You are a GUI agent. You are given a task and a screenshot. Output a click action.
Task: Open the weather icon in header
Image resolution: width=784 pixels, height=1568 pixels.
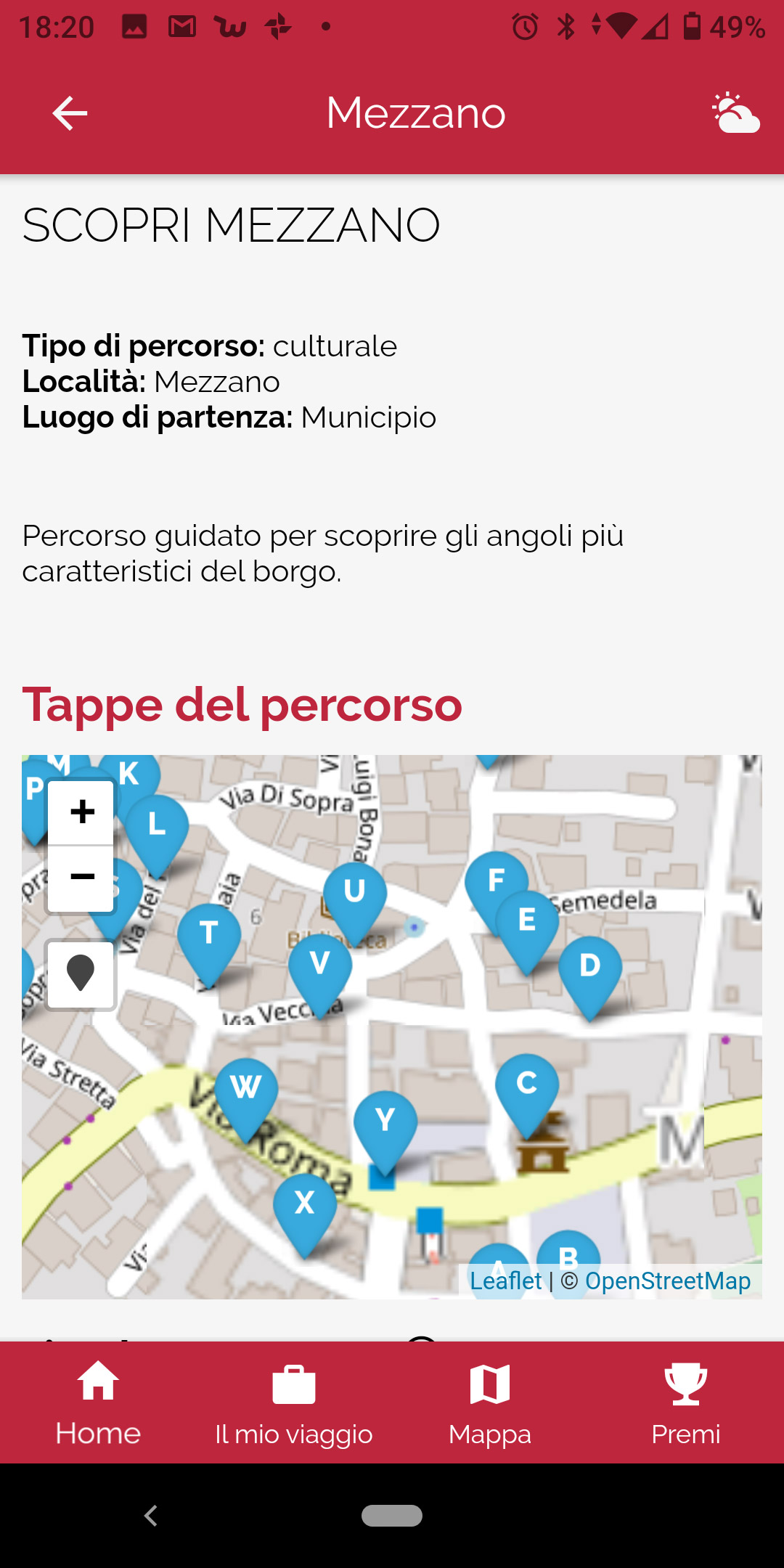pos(735,113)
